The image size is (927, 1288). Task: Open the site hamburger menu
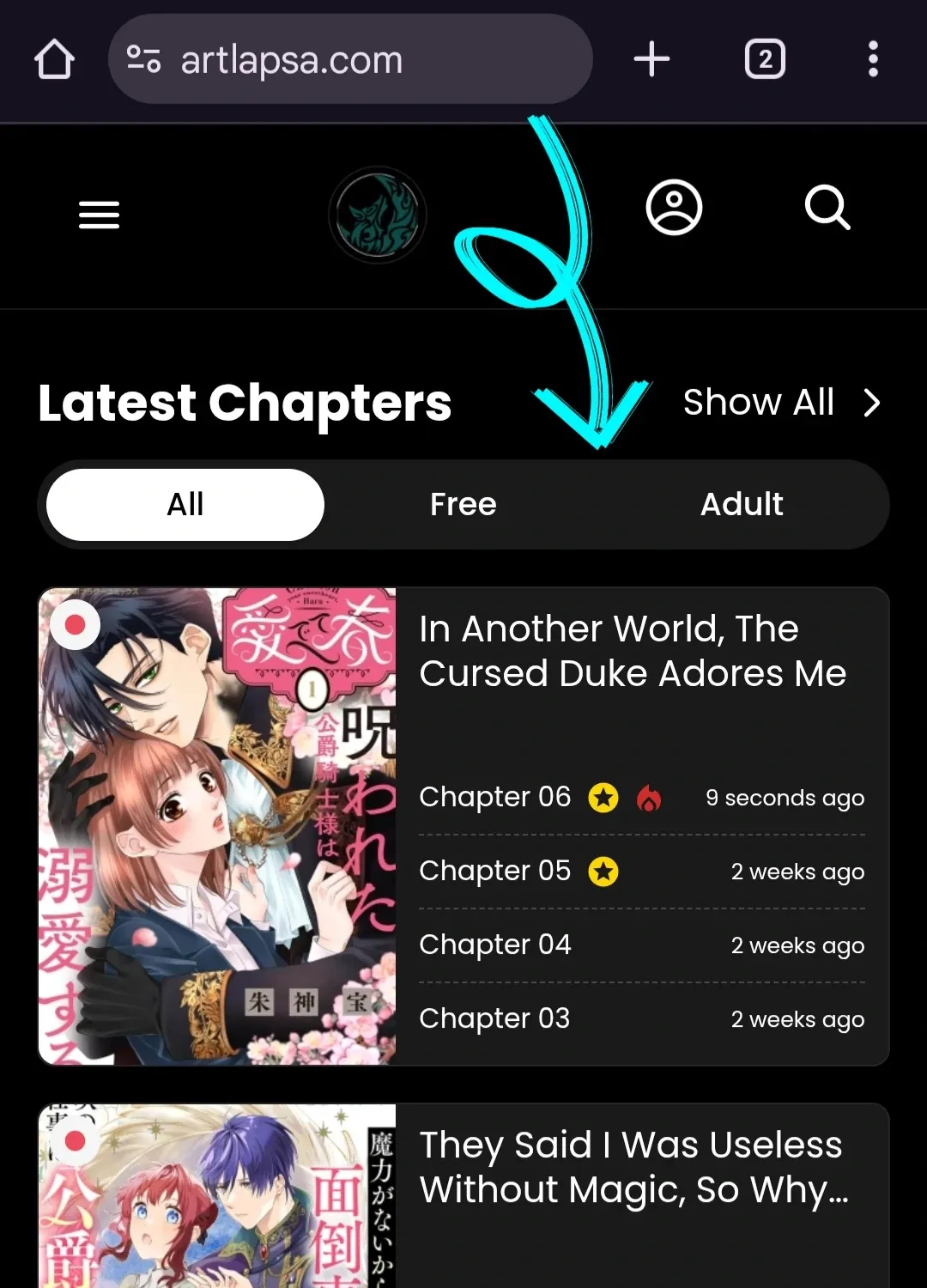[99, 215]
